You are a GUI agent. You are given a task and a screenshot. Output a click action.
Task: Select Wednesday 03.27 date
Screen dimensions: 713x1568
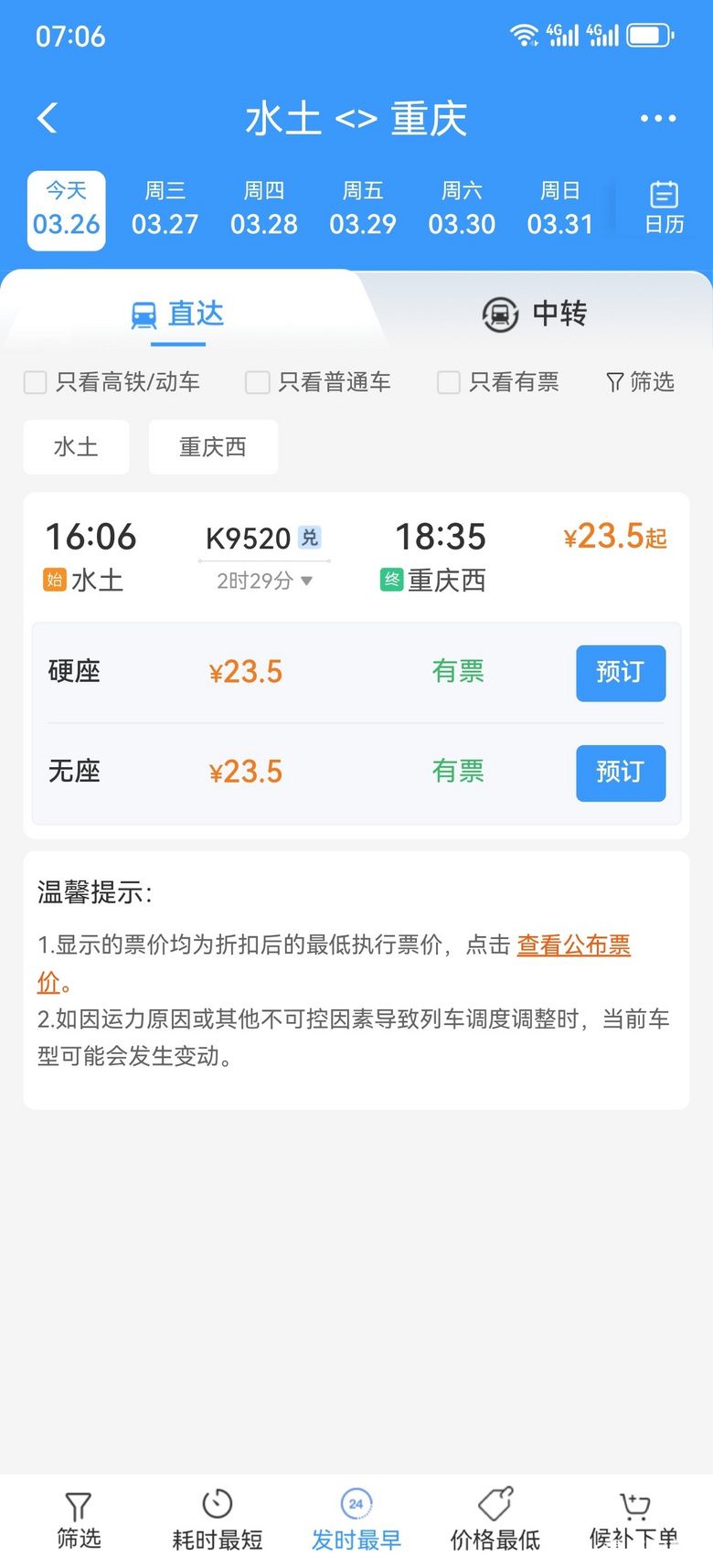click(165, 210)
